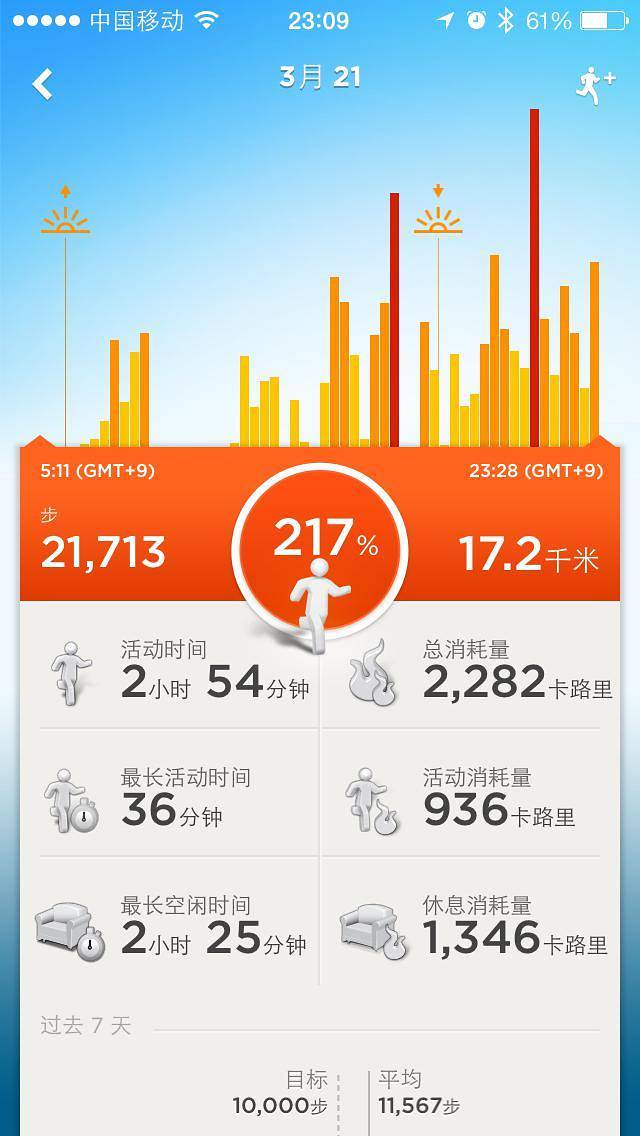Tap the add-activity runner icon
The height and width of the screenshot is (1136, 640).
pos(594,86)
